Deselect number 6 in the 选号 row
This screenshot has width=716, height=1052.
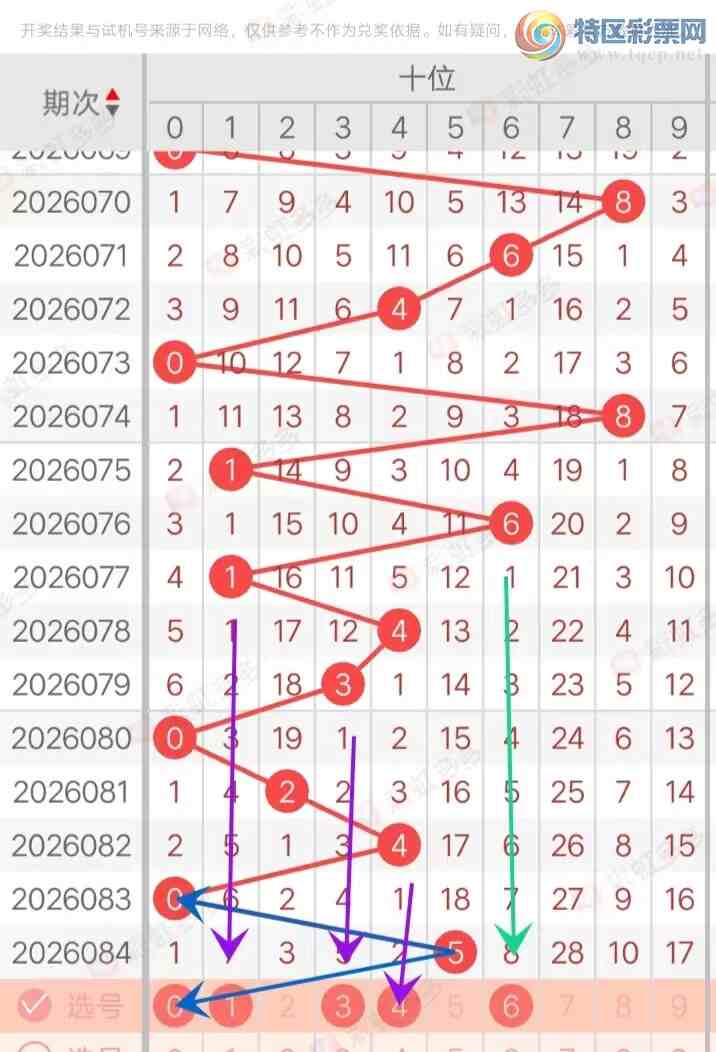[x=511, y=1005]
